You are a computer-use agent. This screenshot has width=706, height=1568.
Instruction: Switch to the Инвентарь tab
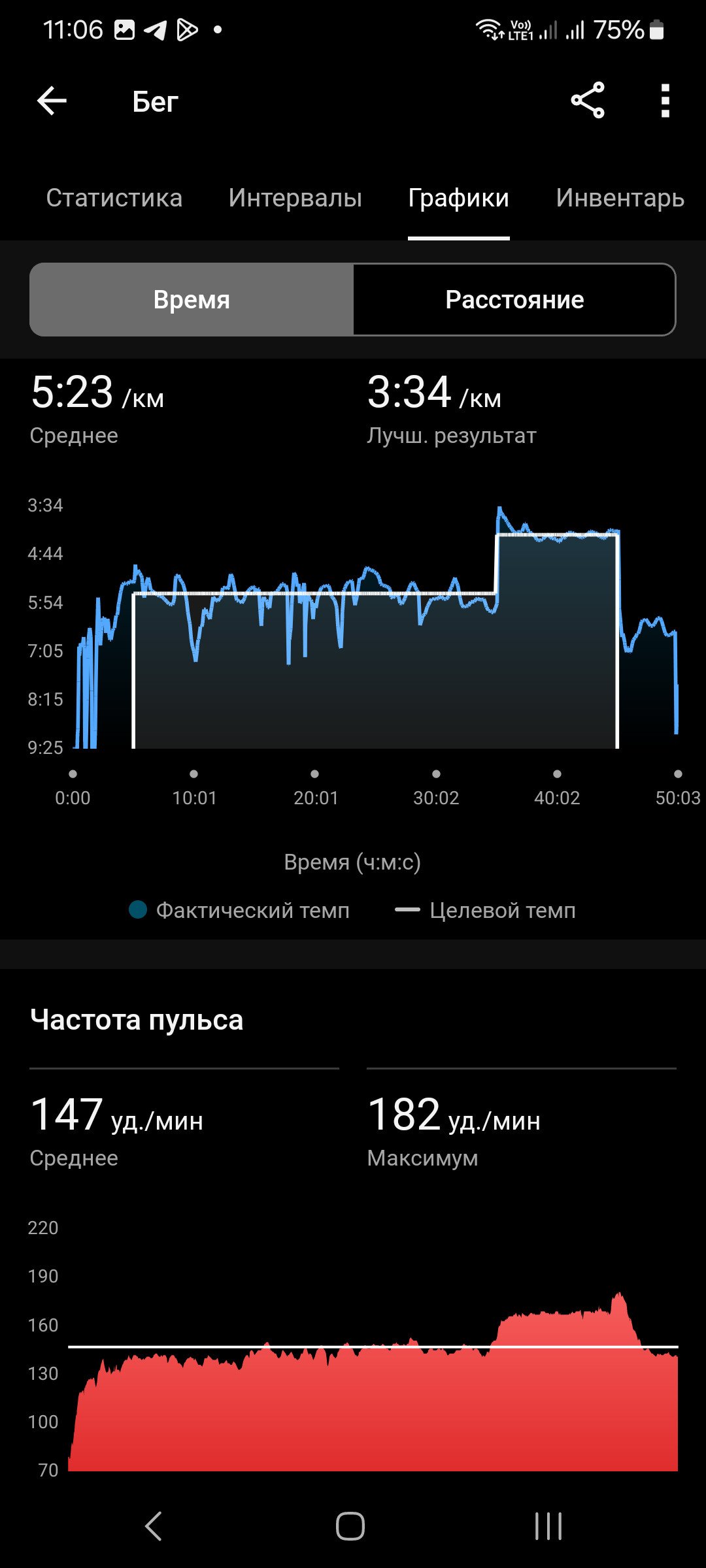tap(620, 198)
